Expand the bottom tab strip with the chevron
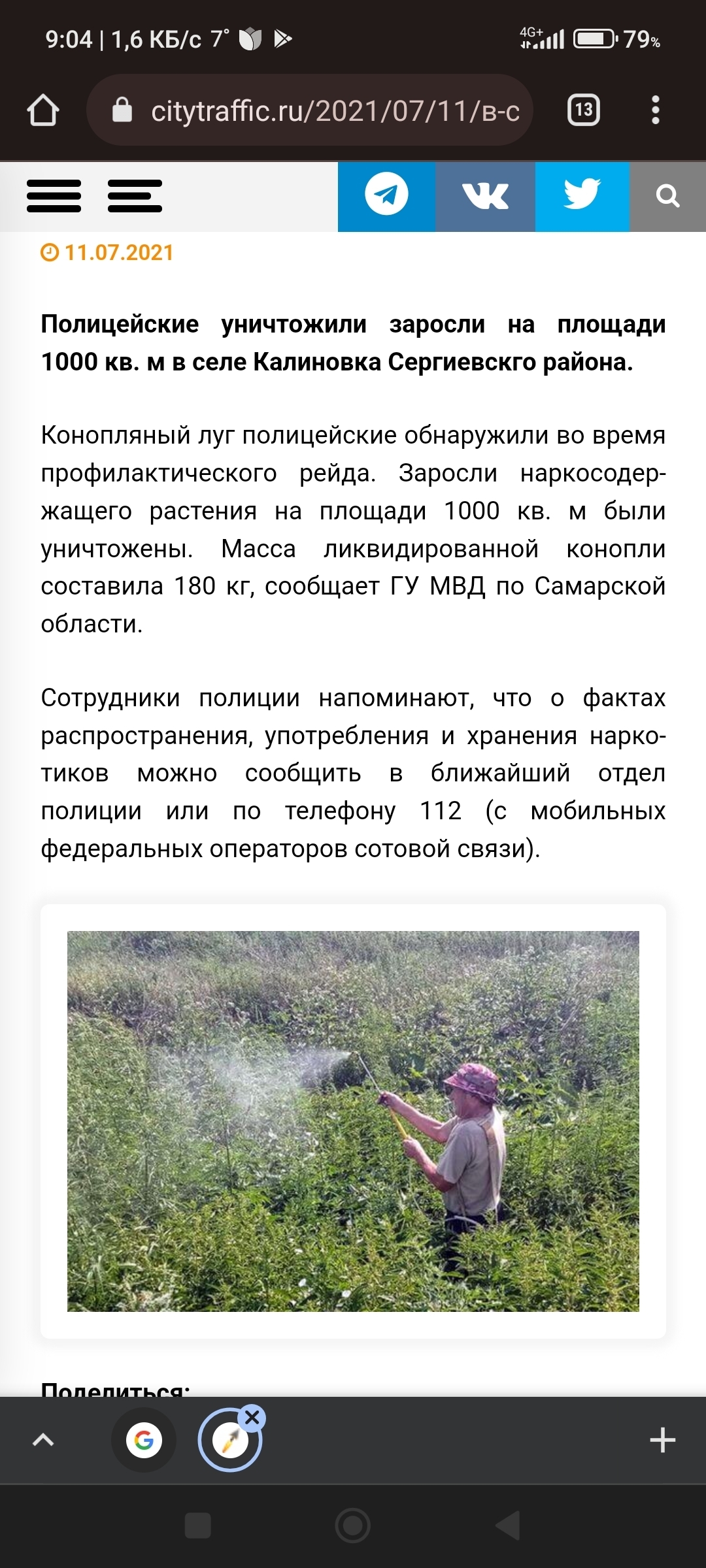The height and width of the screenshot is (1568, 706). point(43,1440)
